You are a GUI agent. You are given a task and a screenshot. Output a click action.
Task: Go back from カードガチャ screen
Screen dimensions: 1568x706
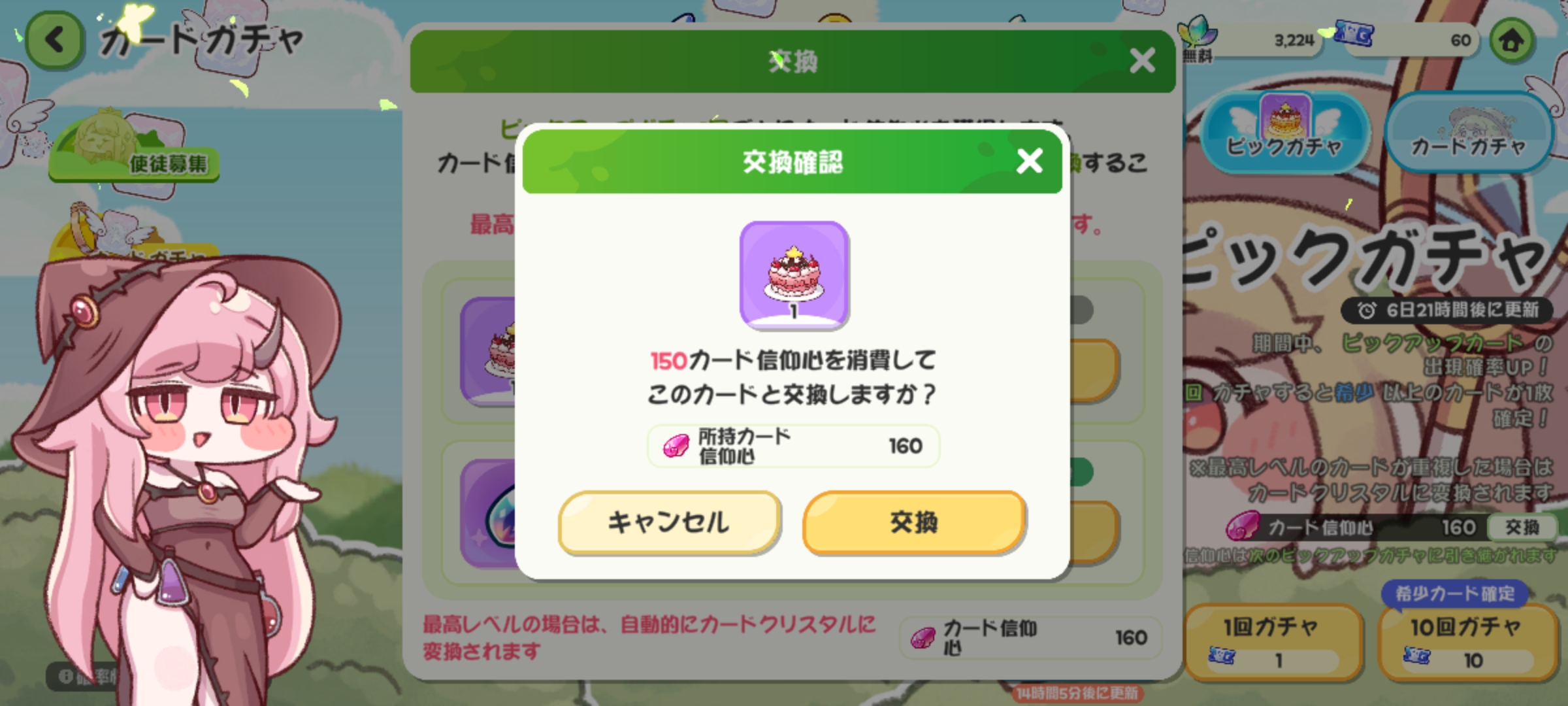(x=55, y=40)
